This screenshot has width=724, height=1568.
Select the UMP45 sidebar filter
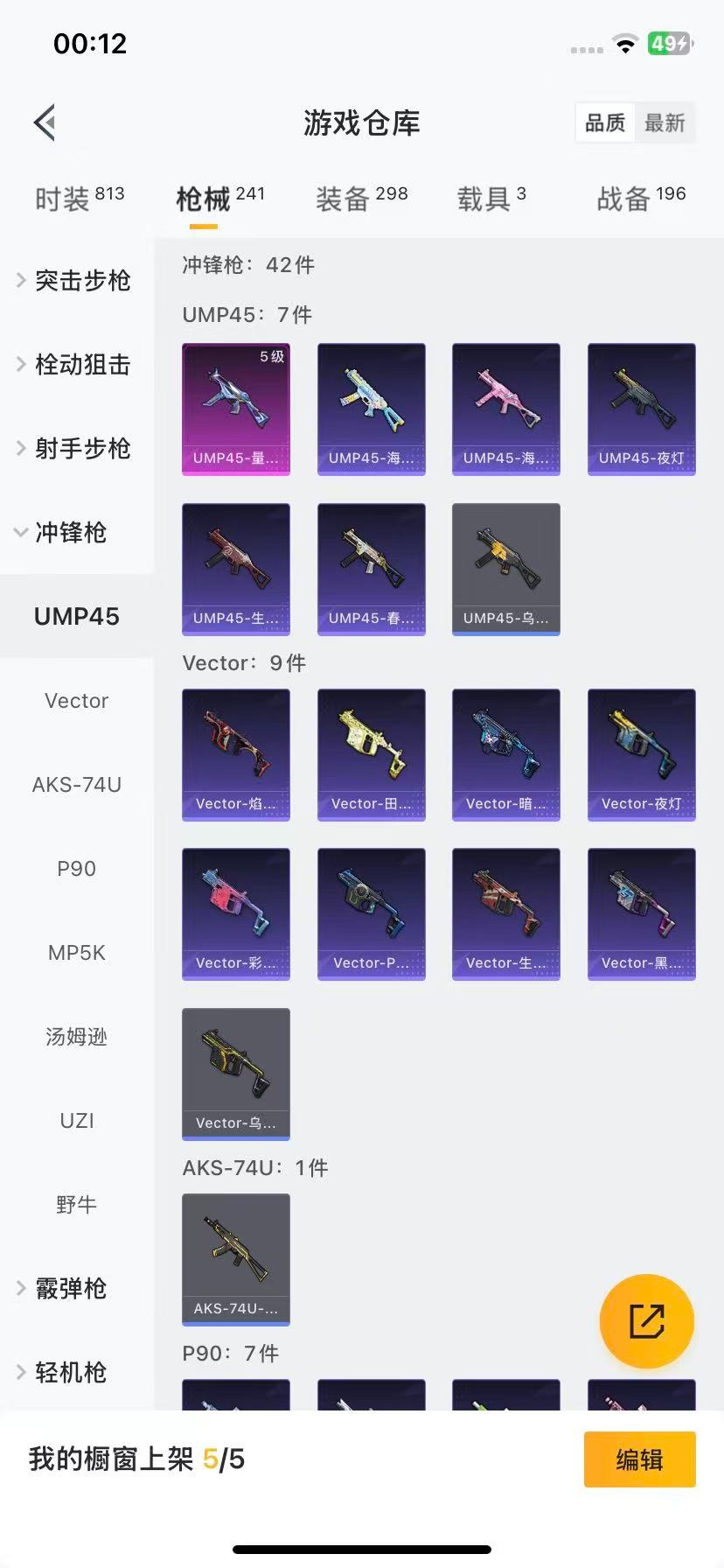pos(76,616)
